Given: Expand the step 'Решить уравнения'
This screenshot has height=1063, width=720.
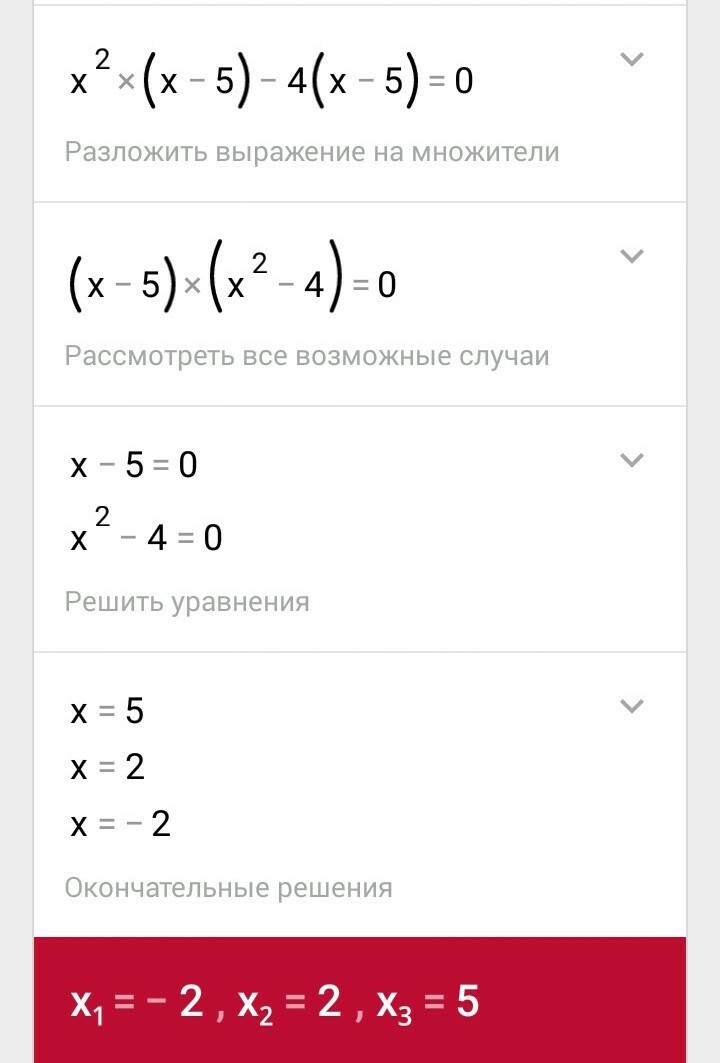Looking at the screenshot, I should [x=630, y=460].
